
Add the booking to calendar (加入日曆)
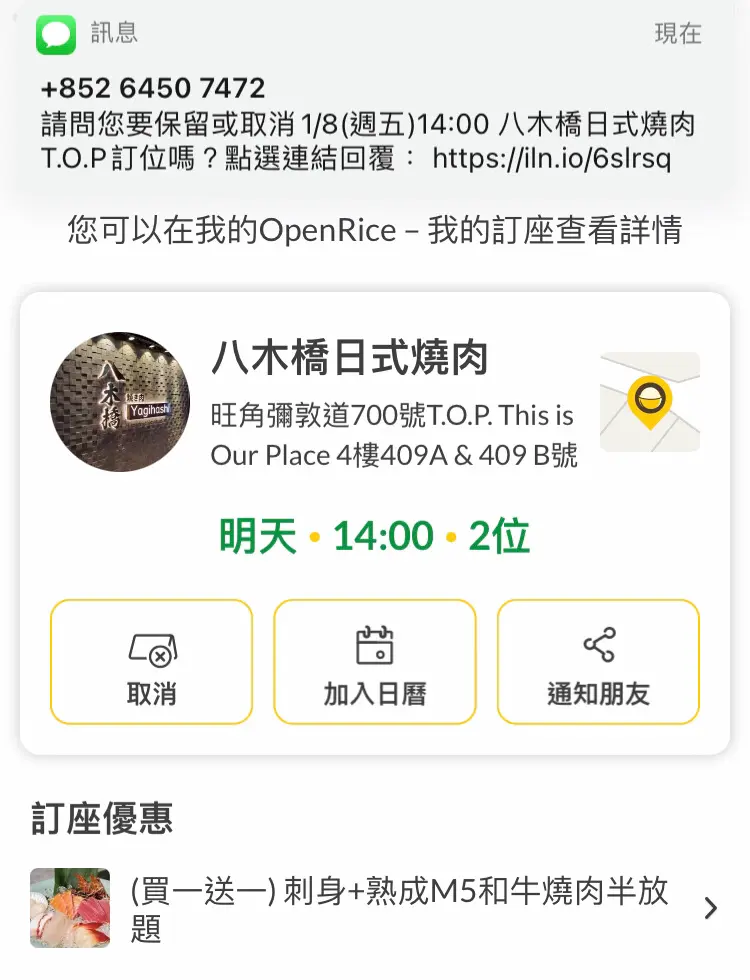[375, 661]
